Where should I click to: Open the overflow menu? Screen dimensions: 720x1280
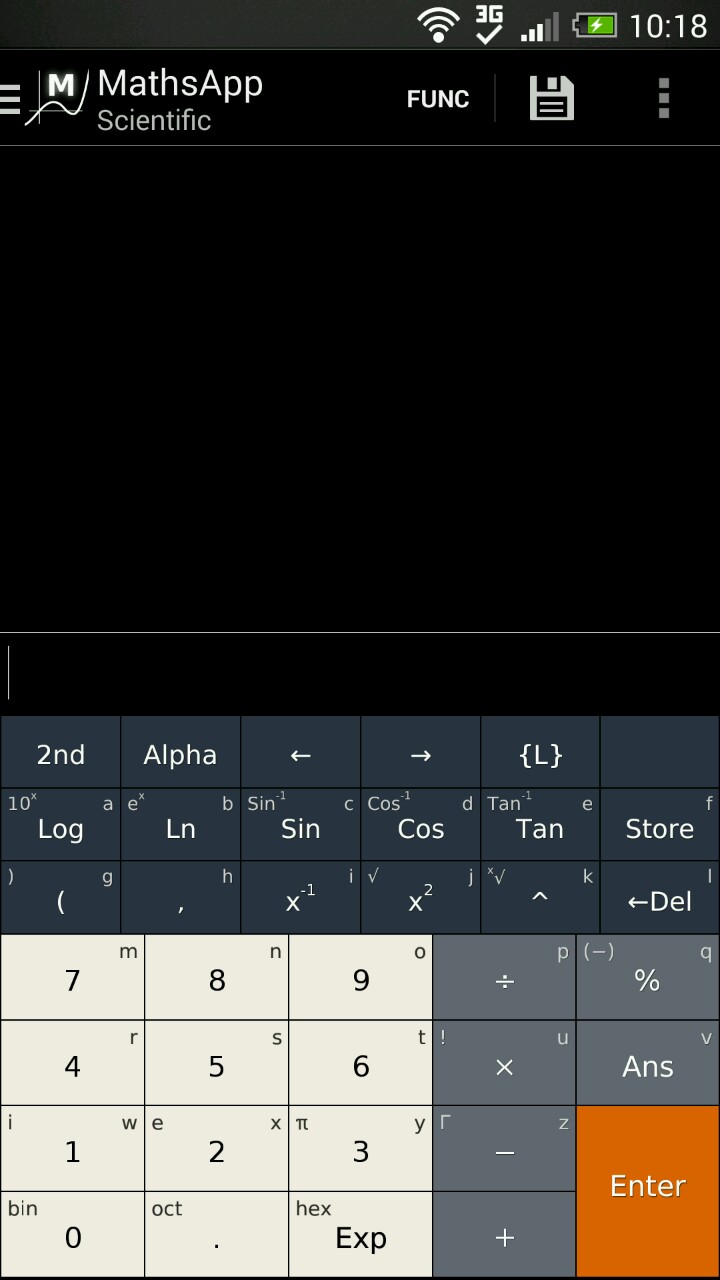[663, 98]
